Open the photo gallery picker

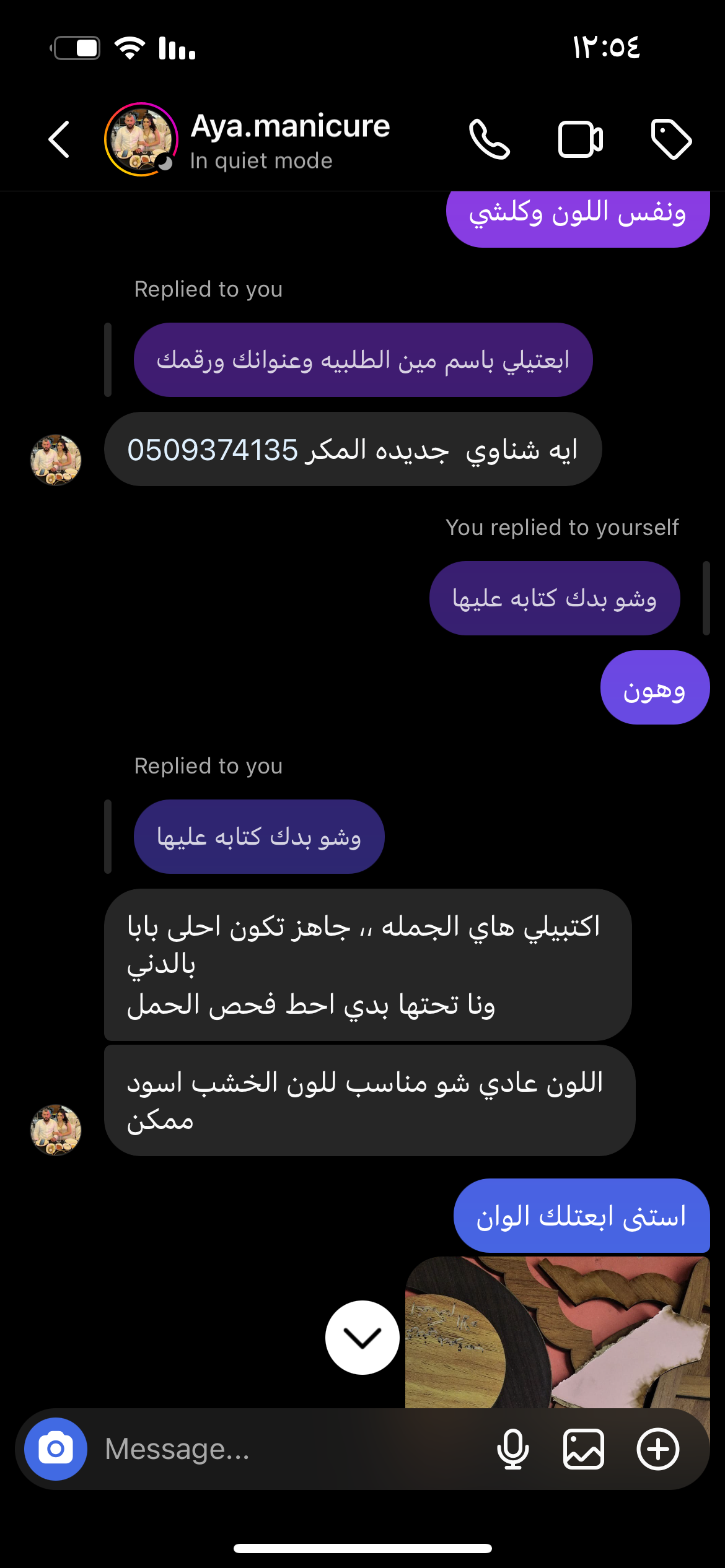pos(584,1449)
